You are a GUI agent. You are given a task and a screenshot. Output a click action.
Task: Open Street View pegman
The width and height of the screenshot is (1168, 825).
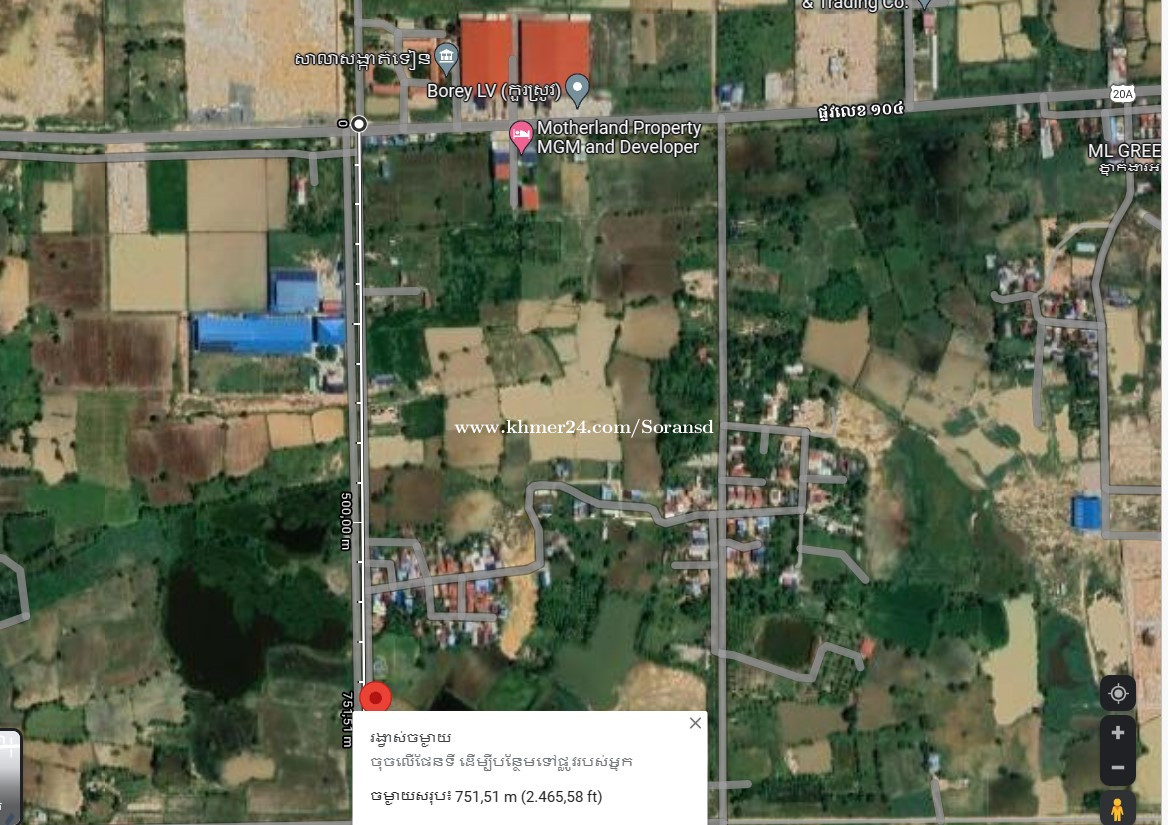pyautogui.click(x=1118, y=808)
